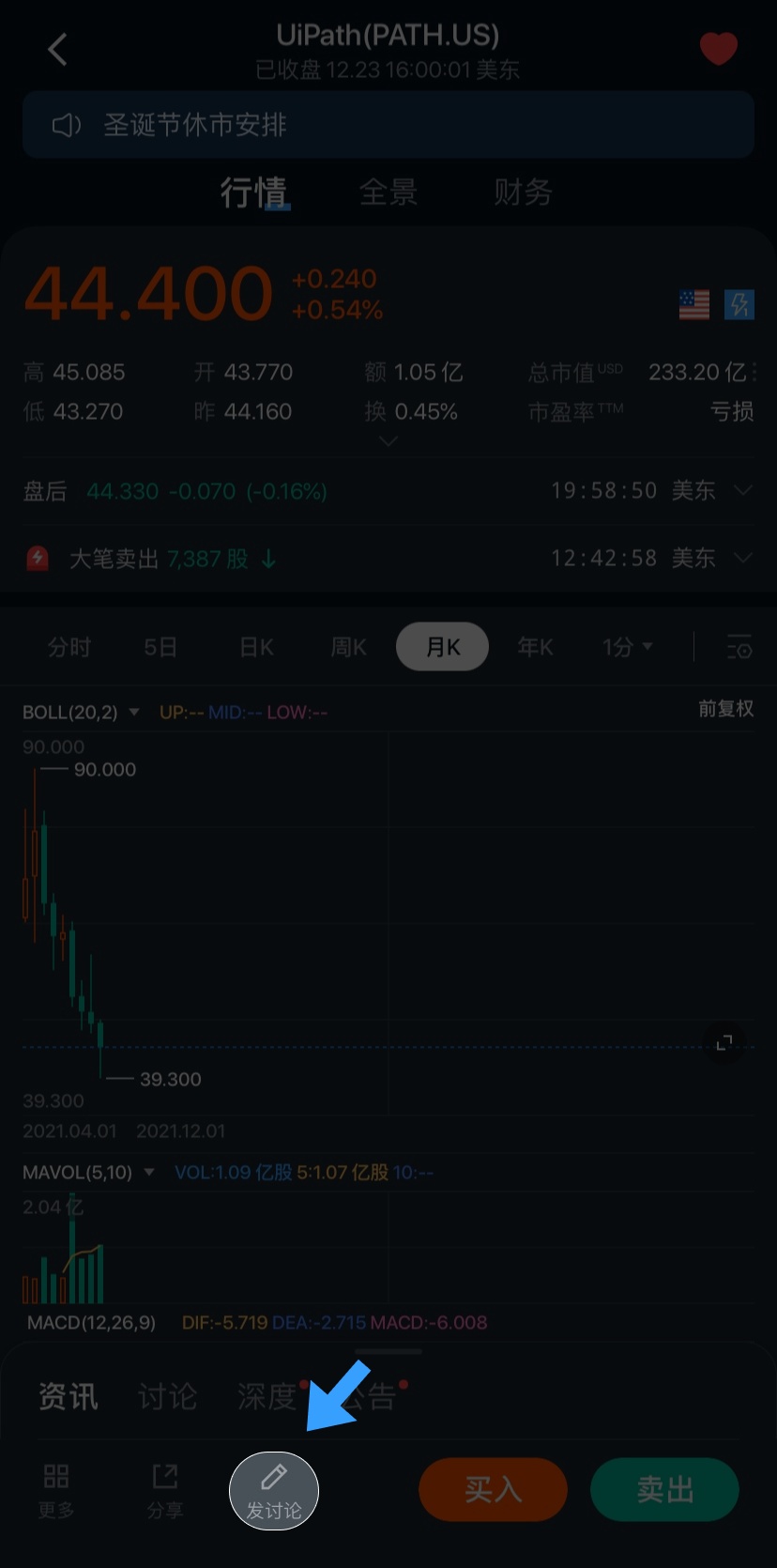Viewport: 777px width, 1568px height.
Task: Expand the 盘后 after-hours row
Action: [743, 490]
